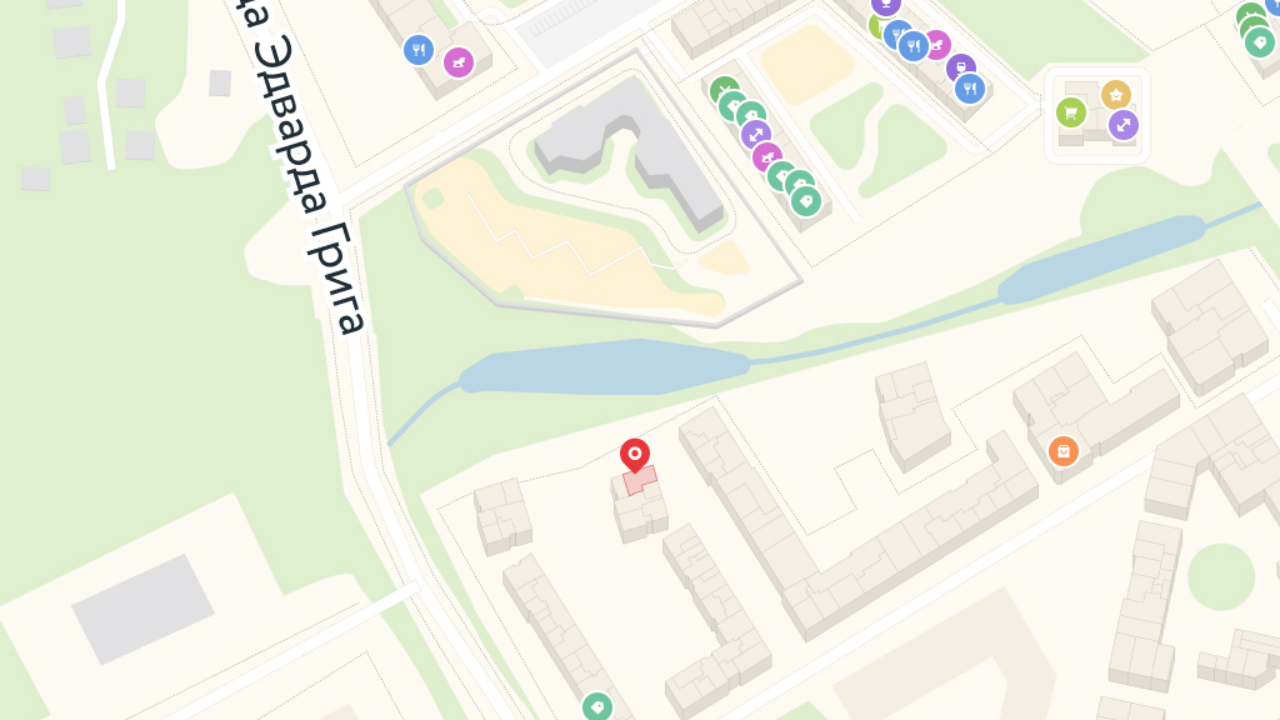
Task: Open the pink rocking-horse marker beside blue restaurant marker
Action: pyautogui.click(x=458, y=62)
